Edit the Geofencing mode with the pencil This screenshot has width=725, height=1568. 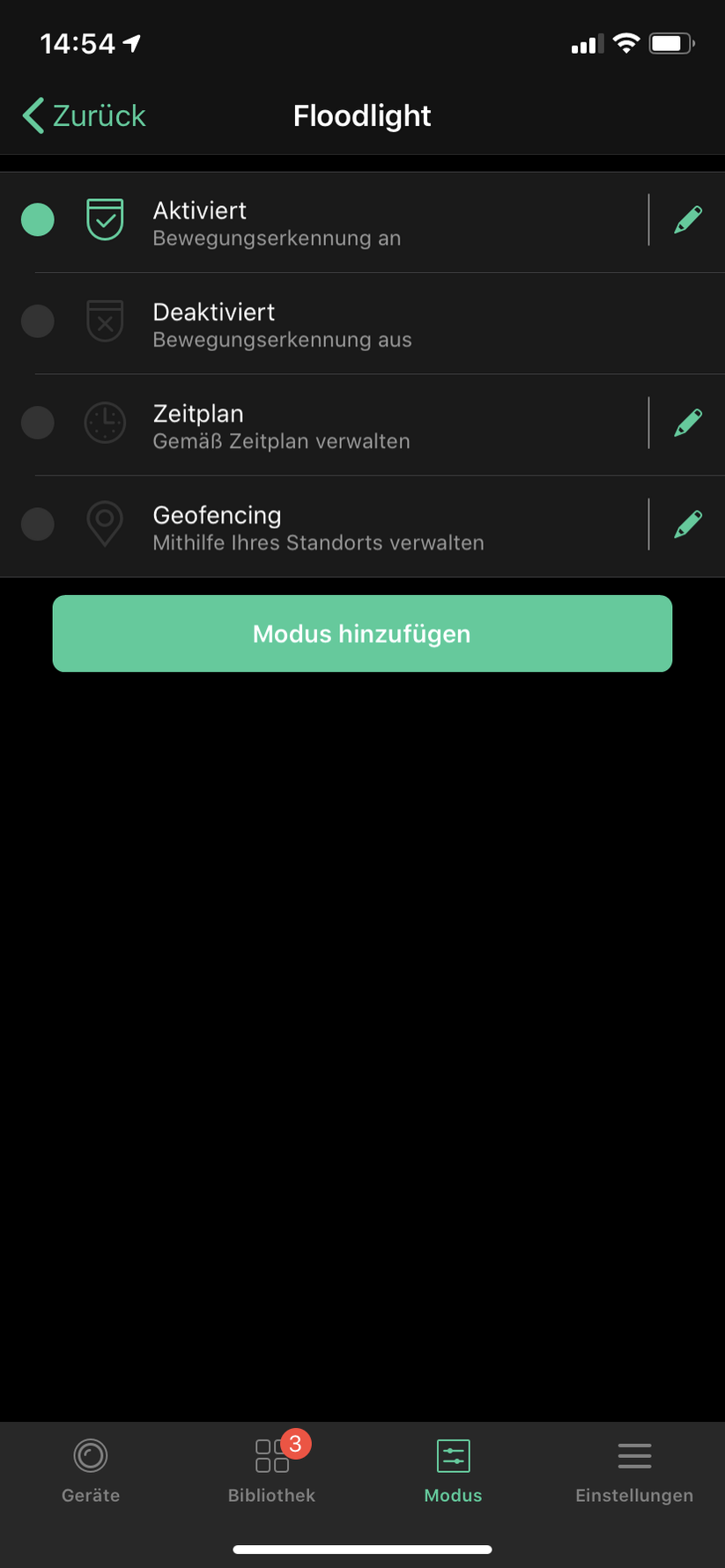(x=687, y=525)
